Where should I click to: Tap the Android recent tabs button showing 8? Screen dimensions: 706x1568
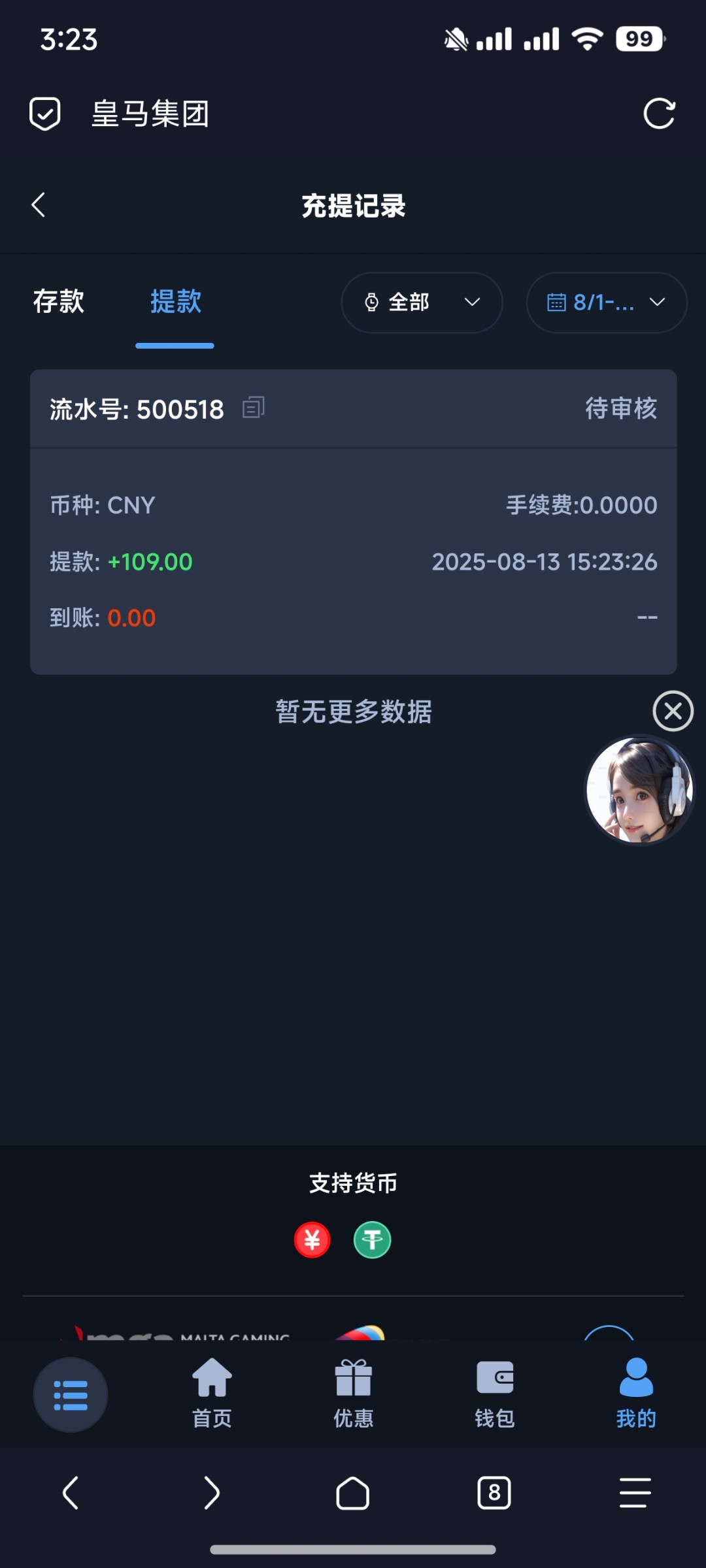tap(494, 1494)
